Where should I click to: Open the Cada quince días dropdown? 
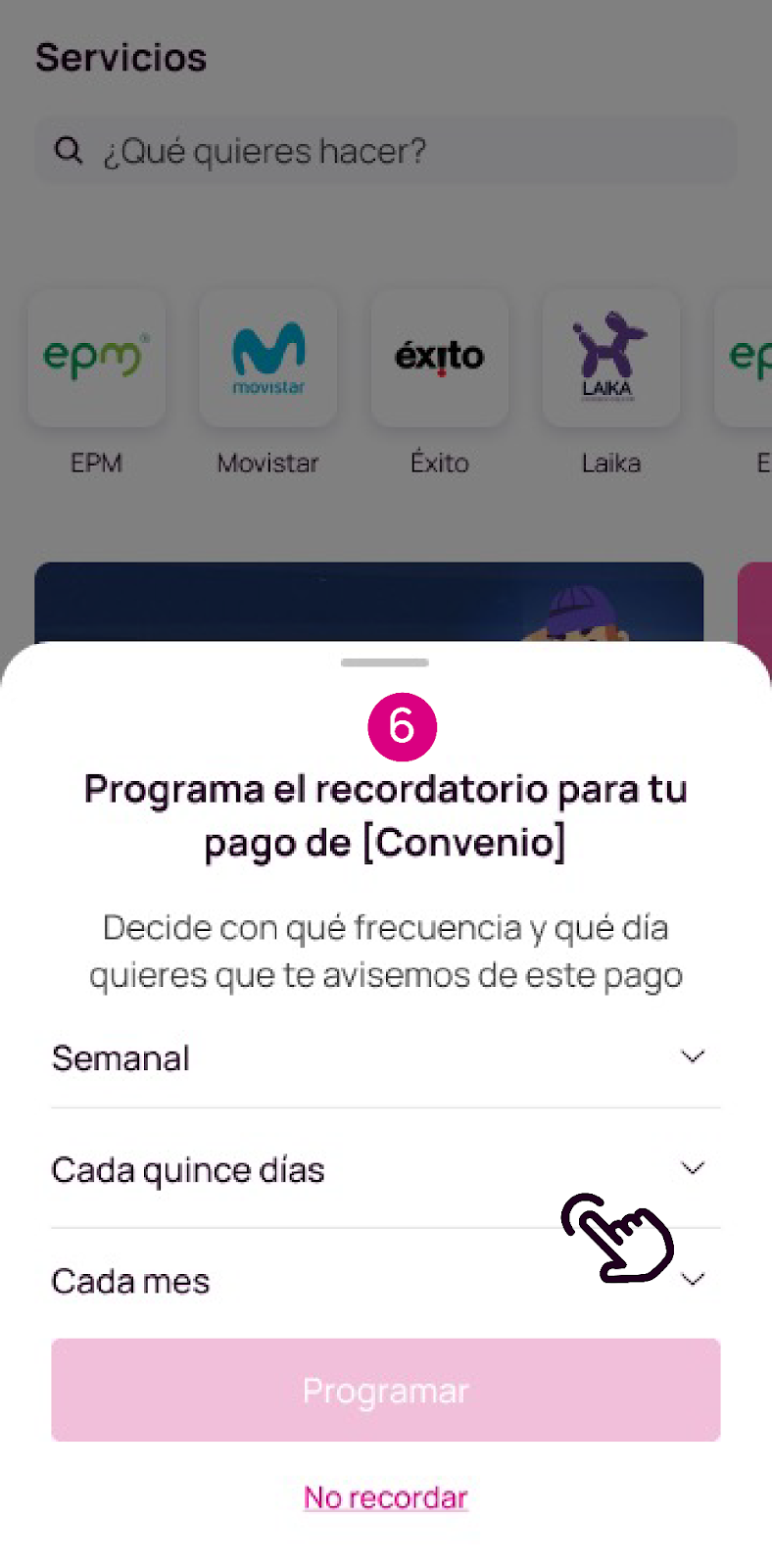click(693, 1168)
